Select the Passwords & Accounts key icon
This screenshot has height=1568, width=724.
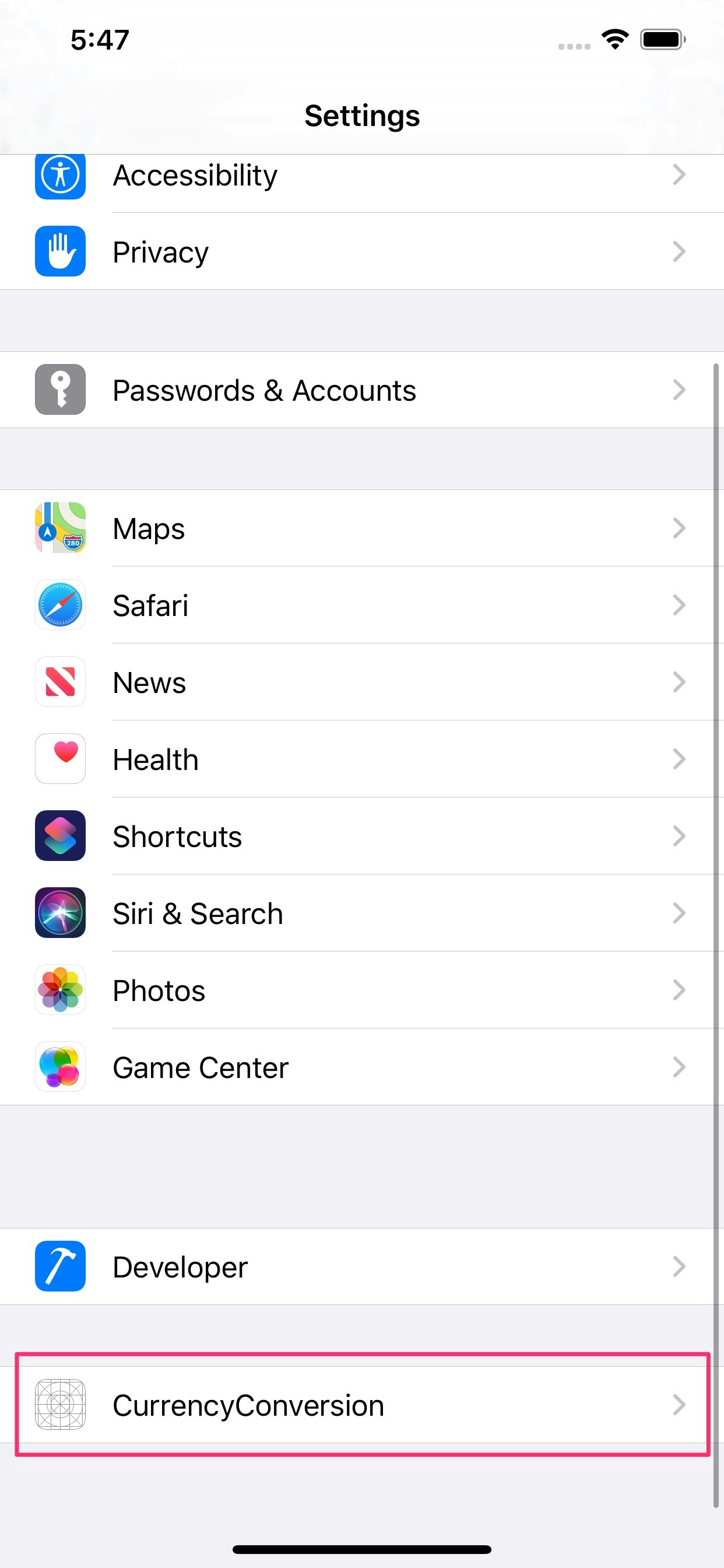59,390
